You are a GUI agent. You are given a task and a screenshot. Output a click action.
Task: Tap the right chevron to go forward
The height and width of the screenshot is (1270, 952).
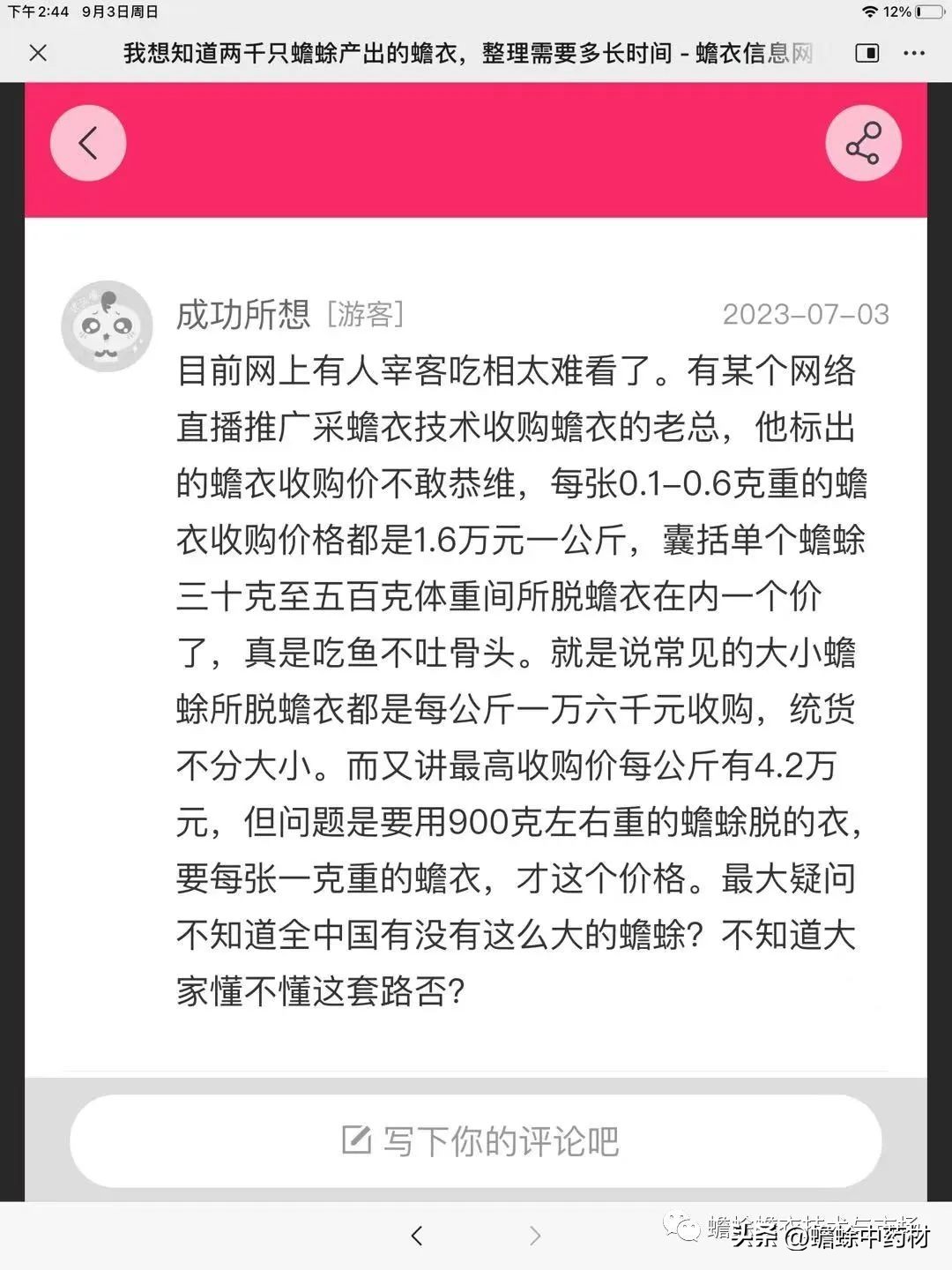(535, 1236)
